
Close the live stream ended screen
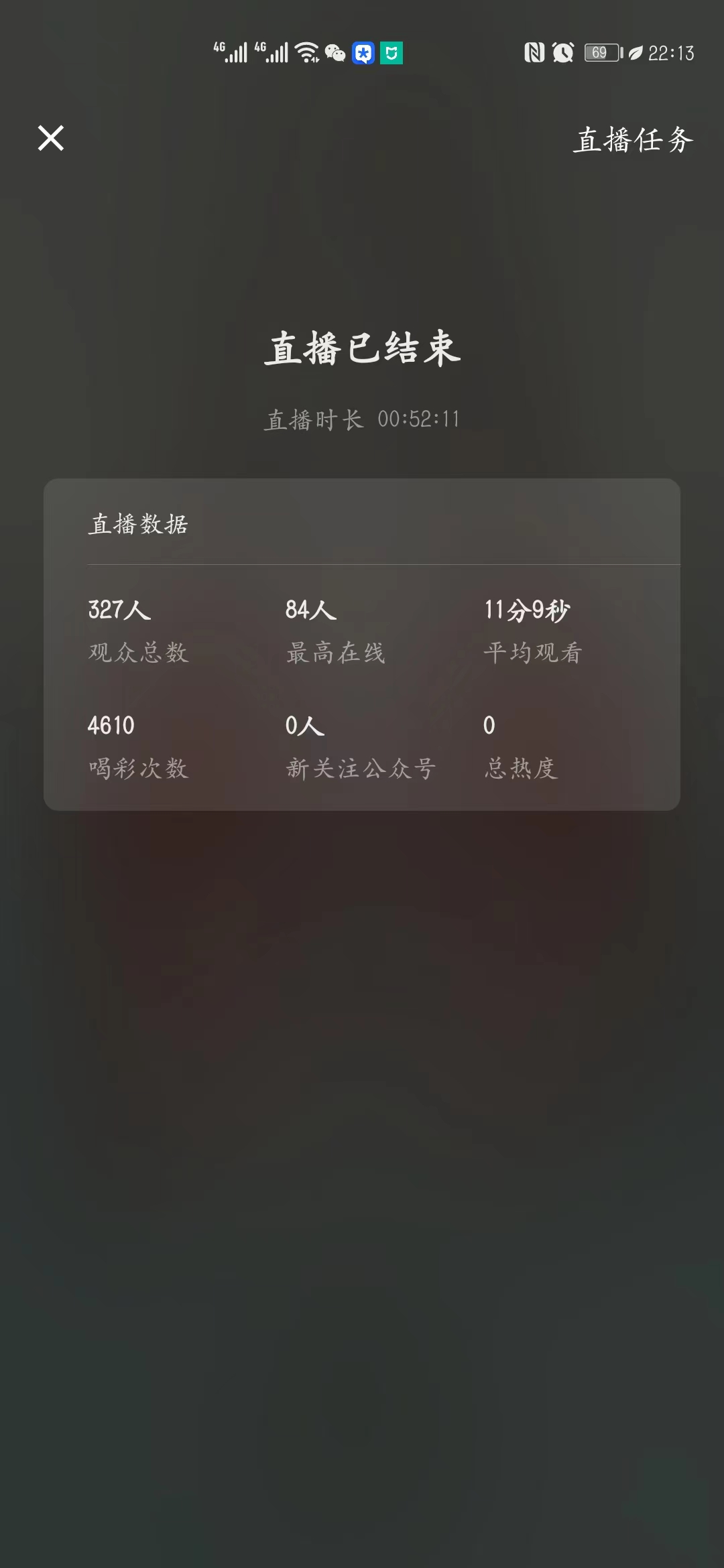point(51,139)
